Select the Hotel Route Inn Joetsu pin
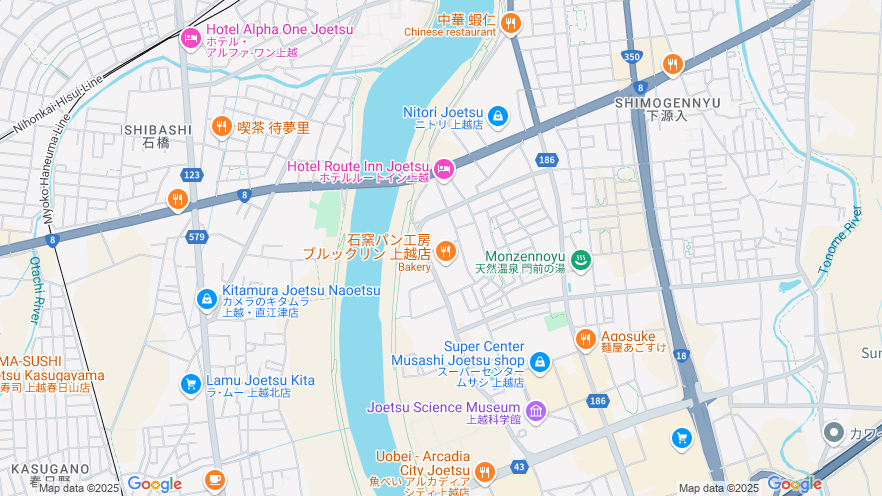The height and width of the screenshot is (496, 882). point(443,170)
